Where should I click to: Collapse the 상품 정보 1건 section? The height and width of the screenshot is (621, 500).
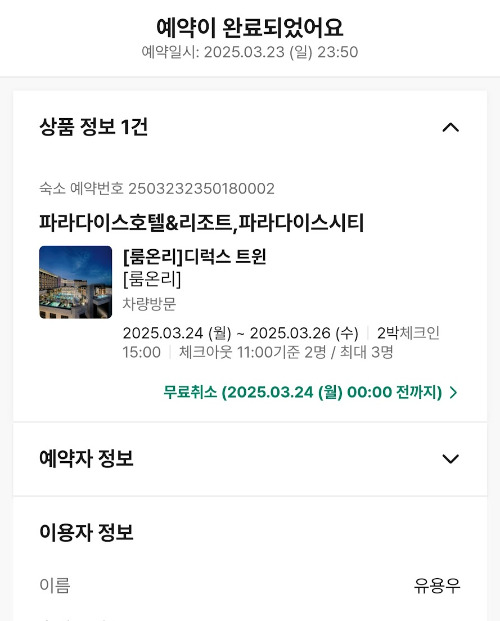(x=450, y=128)
